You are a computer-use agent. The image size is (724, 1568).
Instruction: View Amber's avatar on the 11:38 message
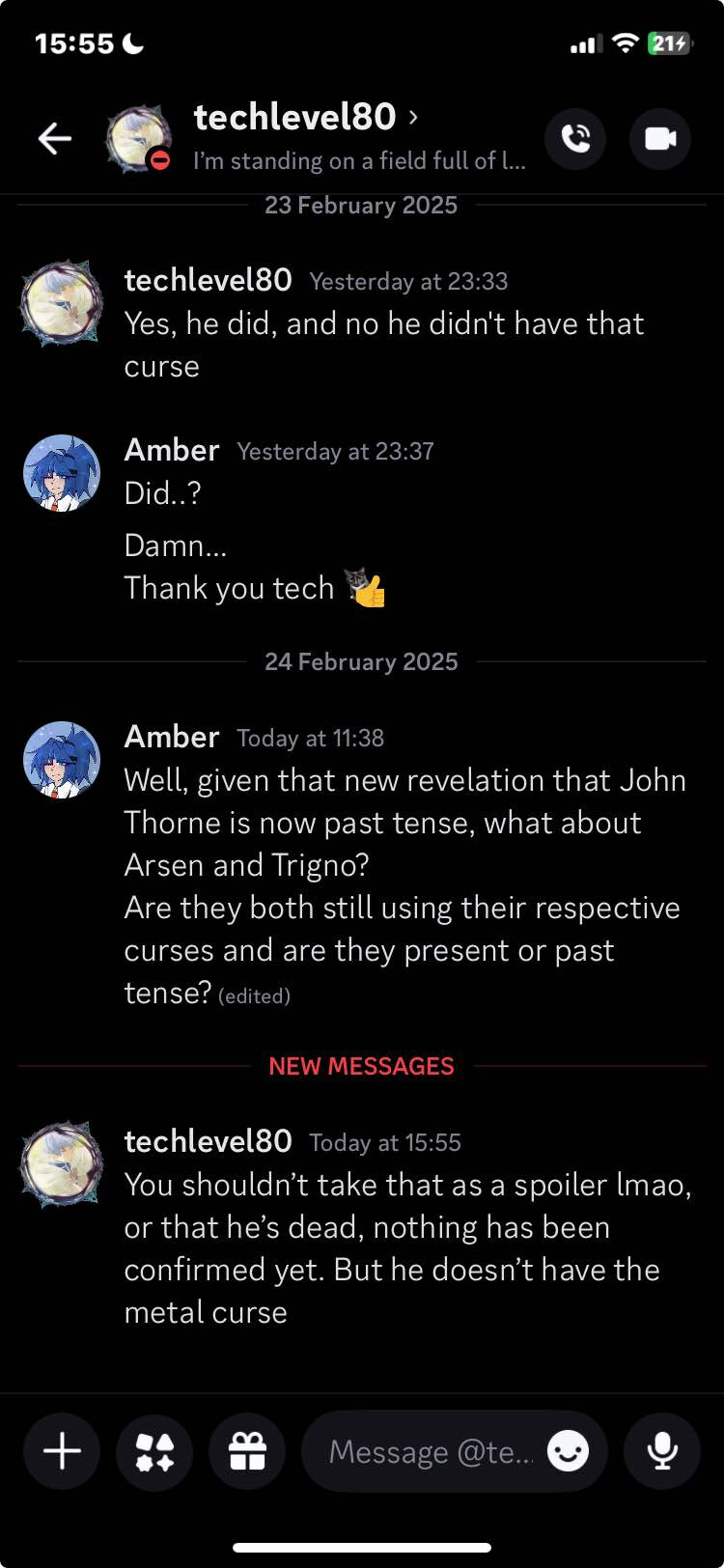62,760
